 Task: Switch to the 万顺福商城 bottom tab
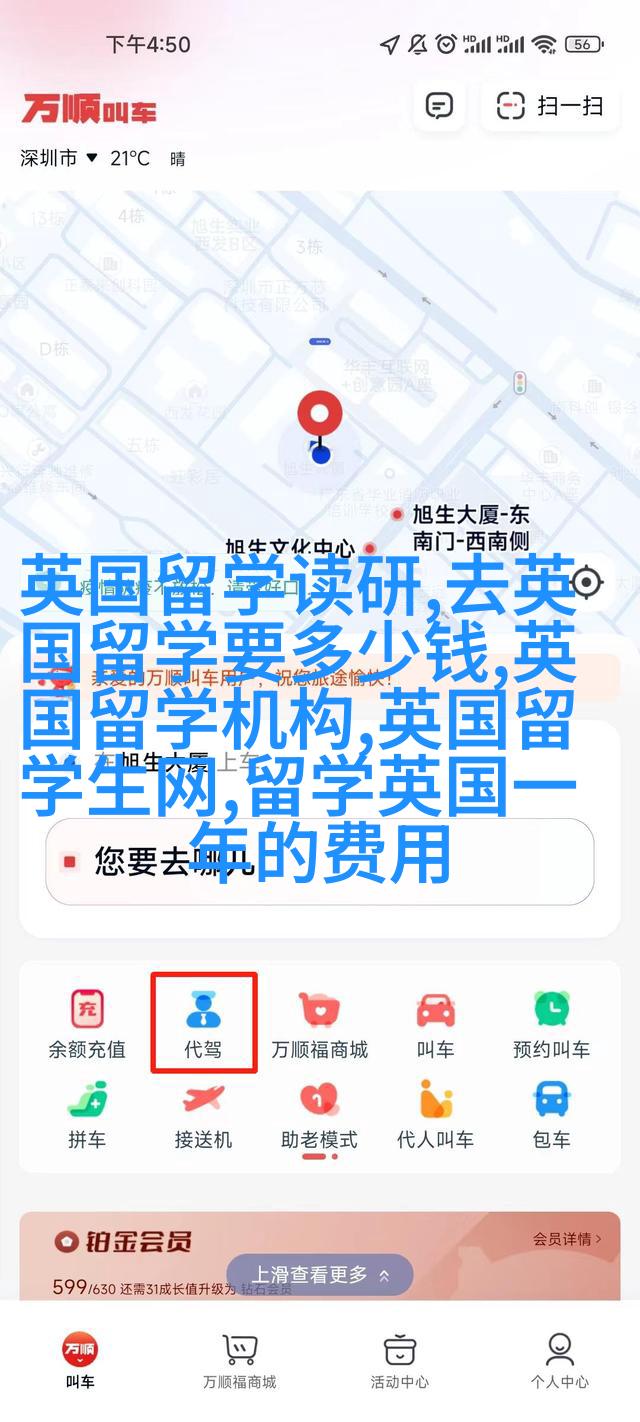[x=240, y=1361]
